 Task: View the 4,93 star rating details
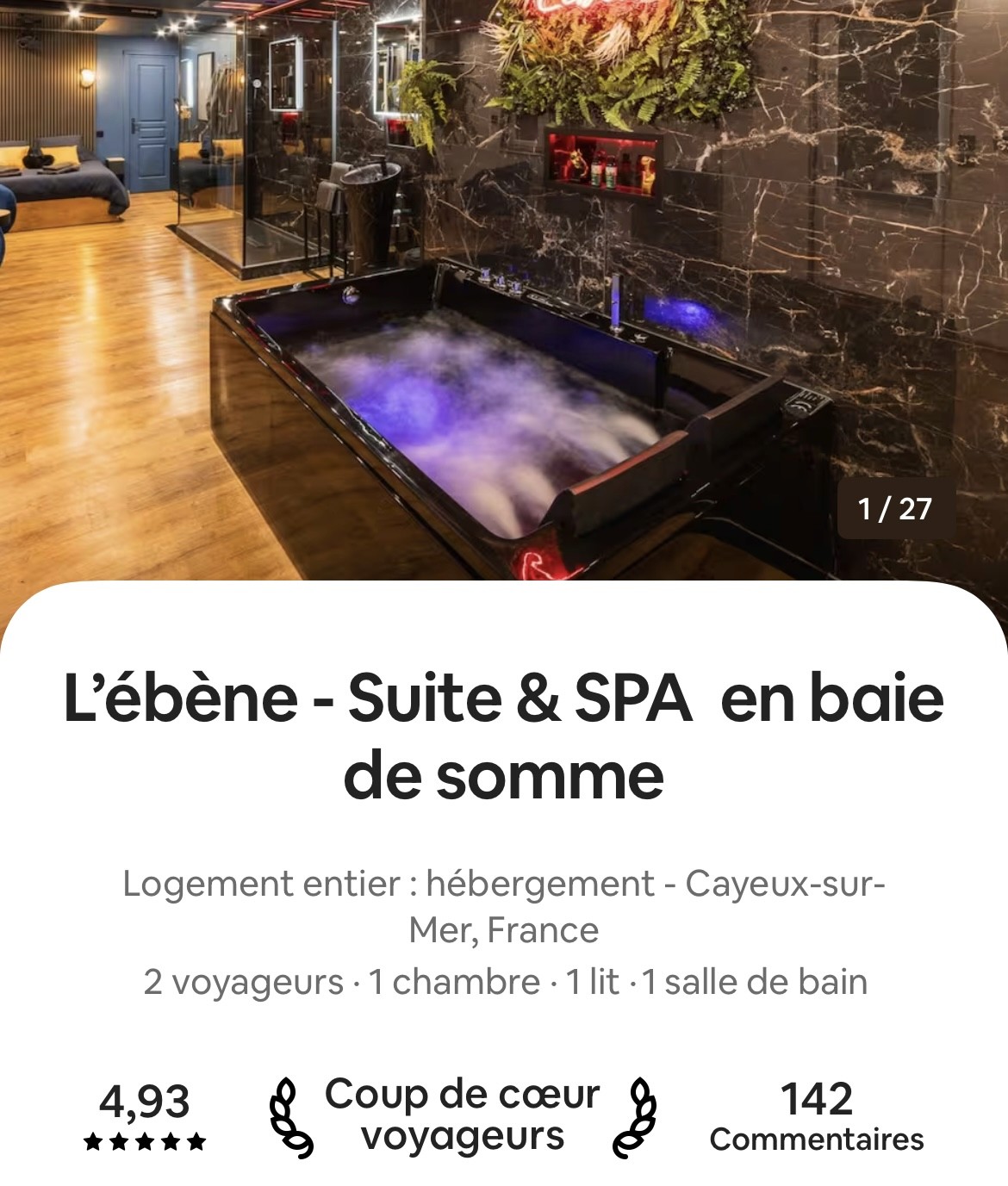(145, 1116)
